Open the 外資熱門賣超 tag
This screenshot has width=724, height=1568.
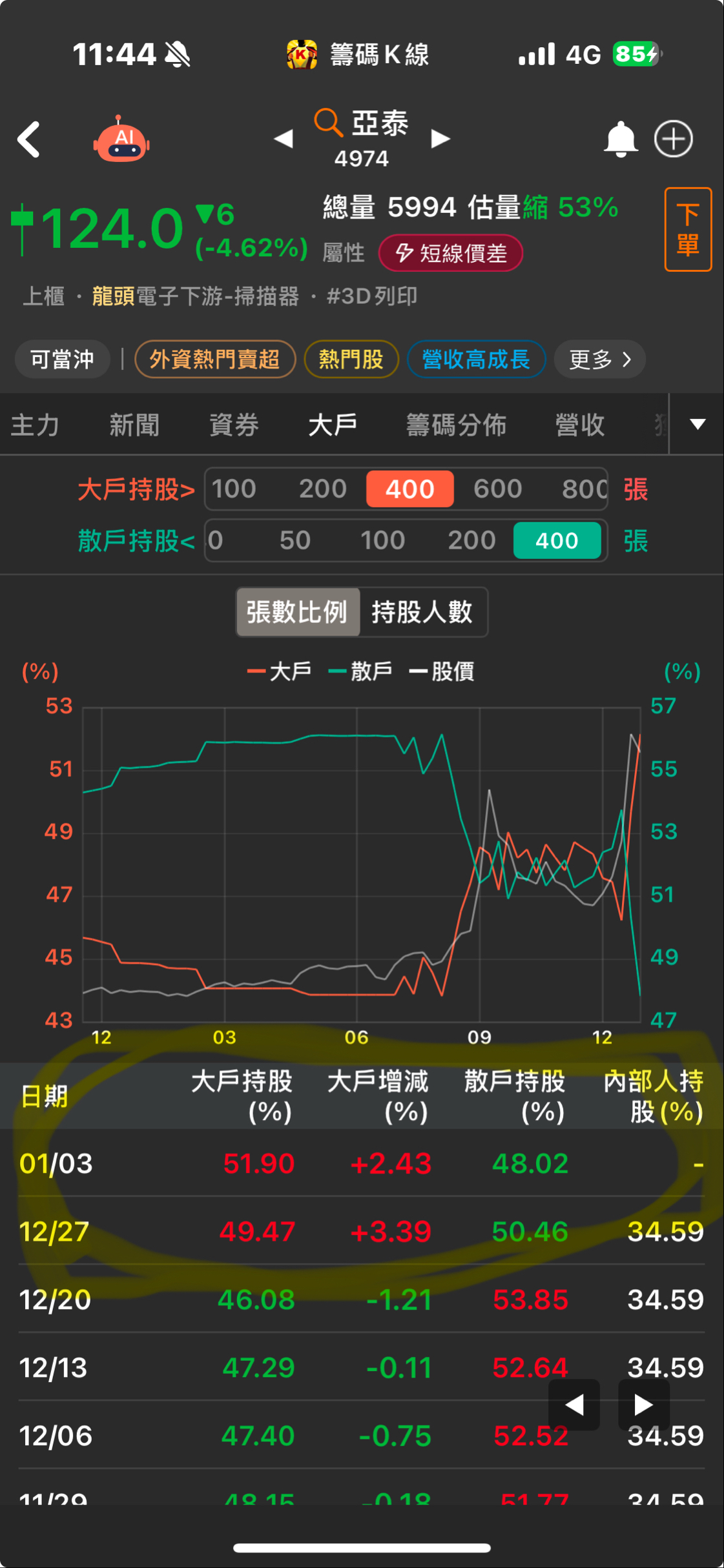pyautogui.click(x=214, y=359)
